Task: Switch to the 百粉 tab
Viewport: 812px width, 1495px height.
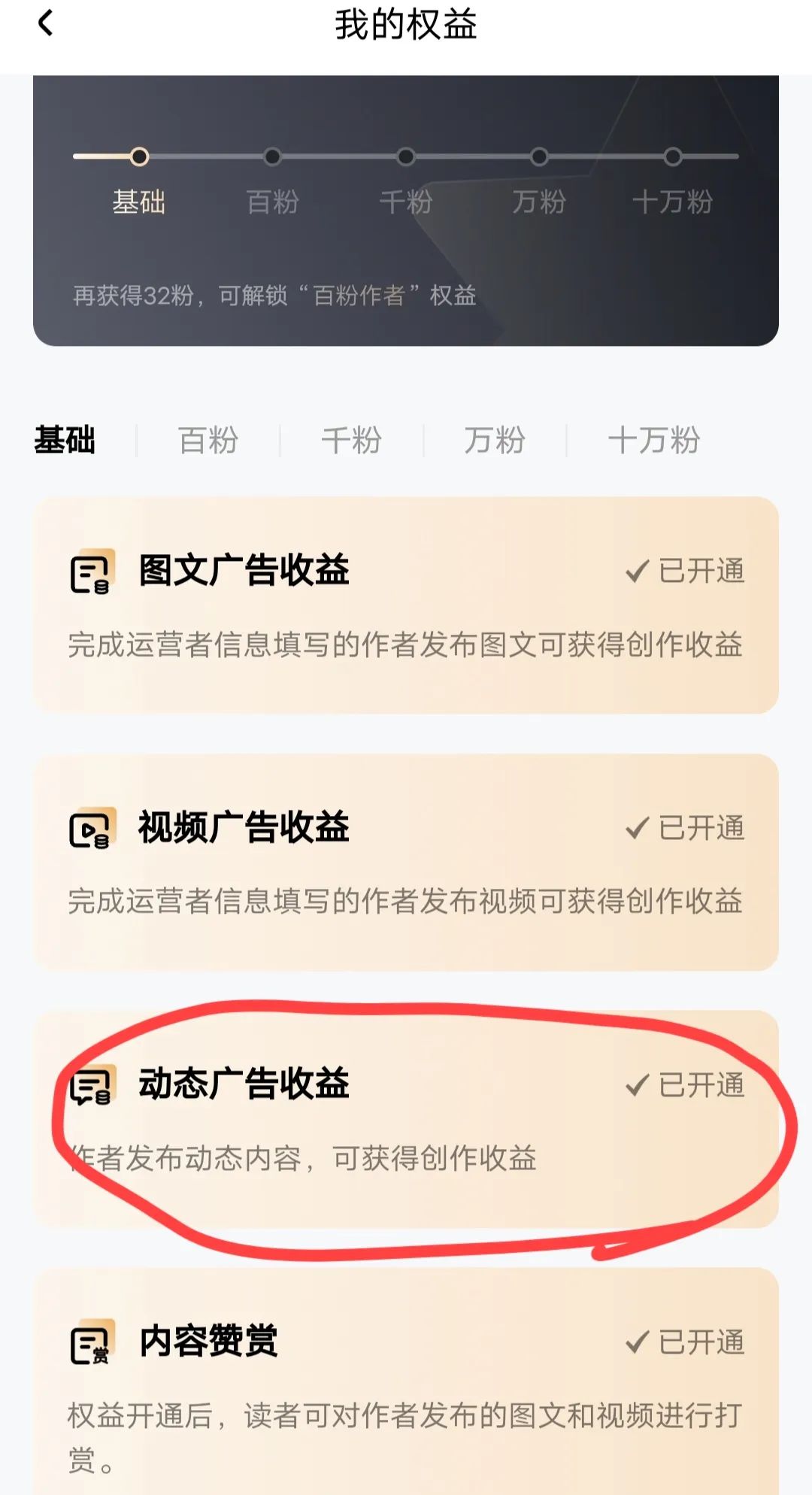Action: pos(208,440)
